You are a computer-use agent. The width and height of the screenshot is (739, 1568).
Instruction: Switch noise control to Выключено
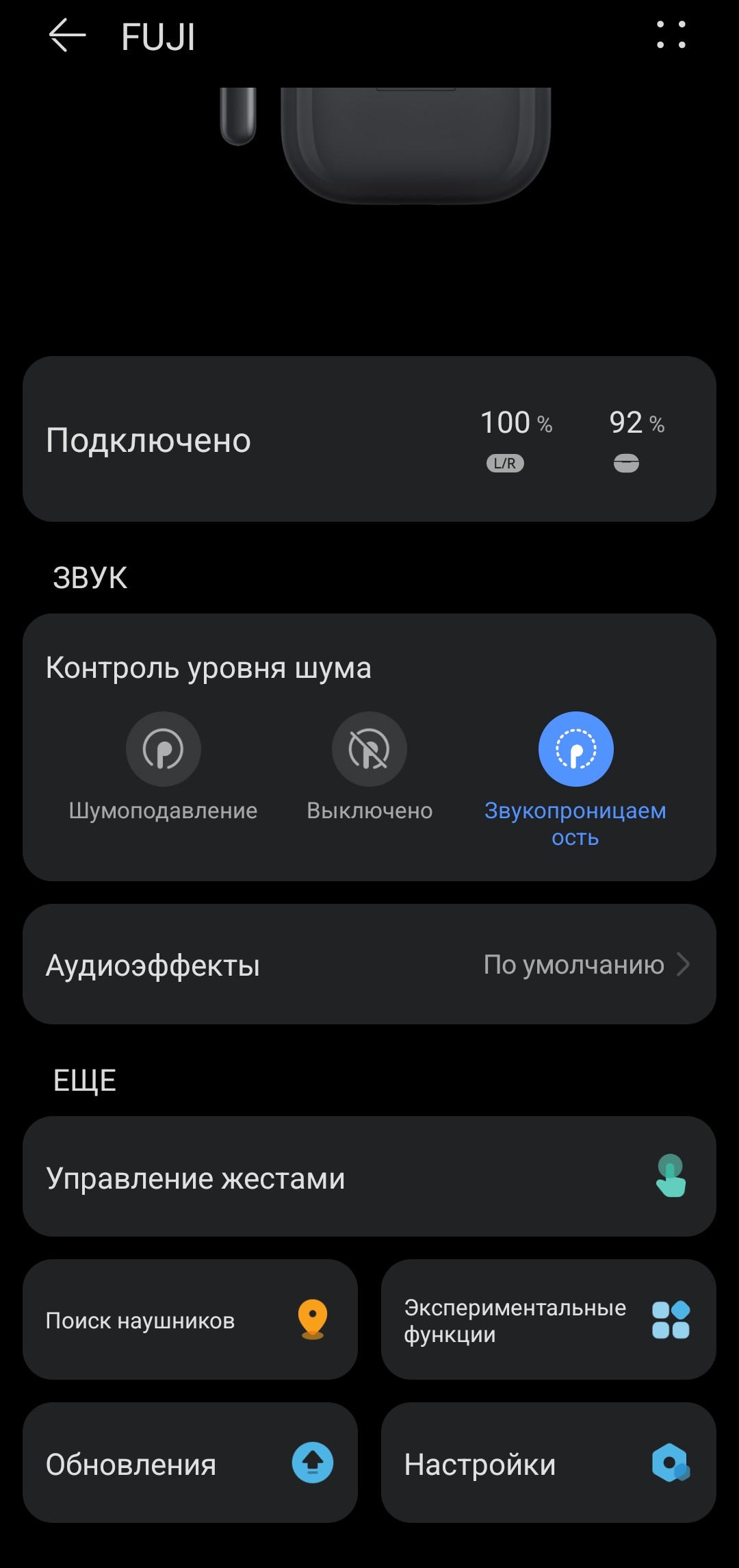point(369,750)
